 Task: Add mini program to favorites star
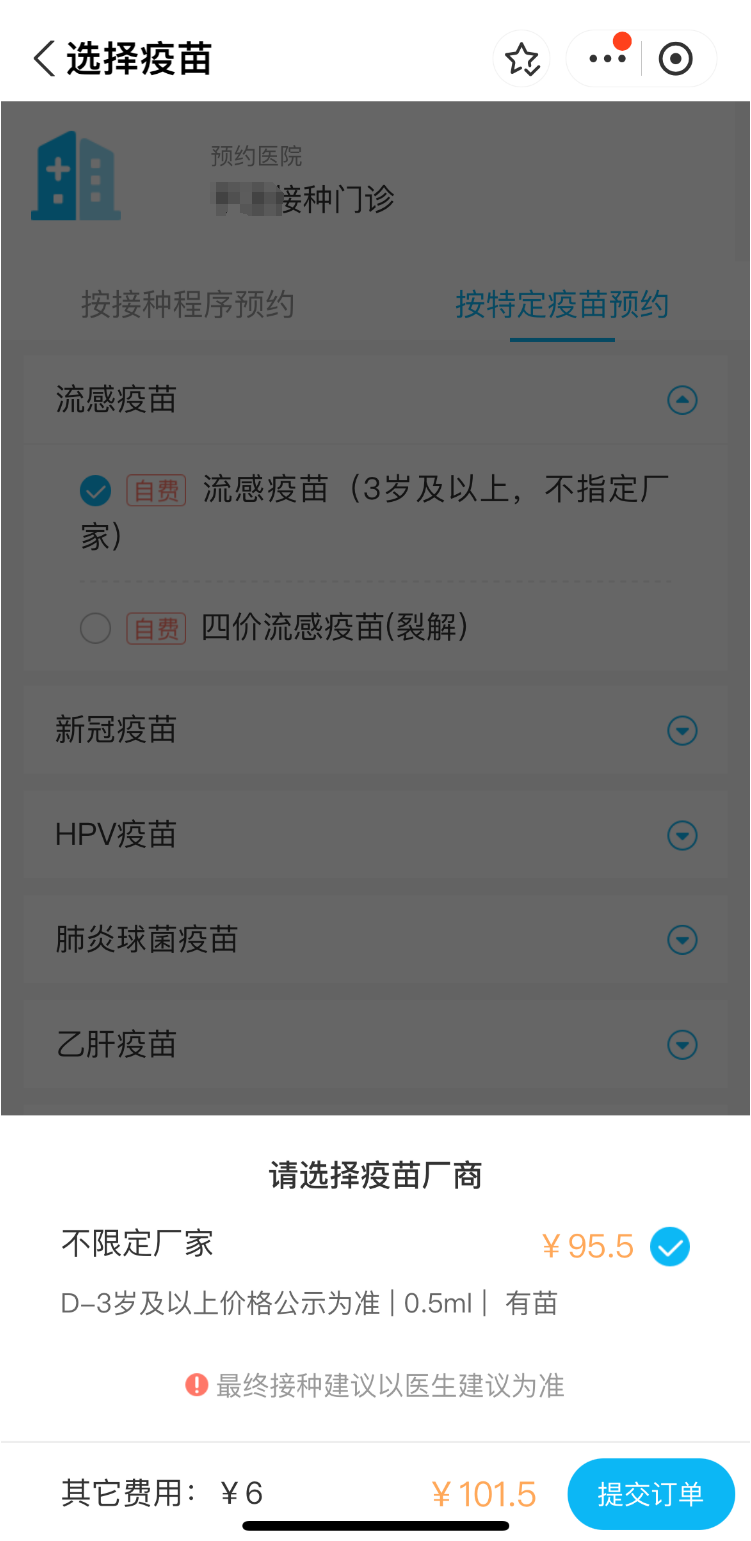coord(522,59)
